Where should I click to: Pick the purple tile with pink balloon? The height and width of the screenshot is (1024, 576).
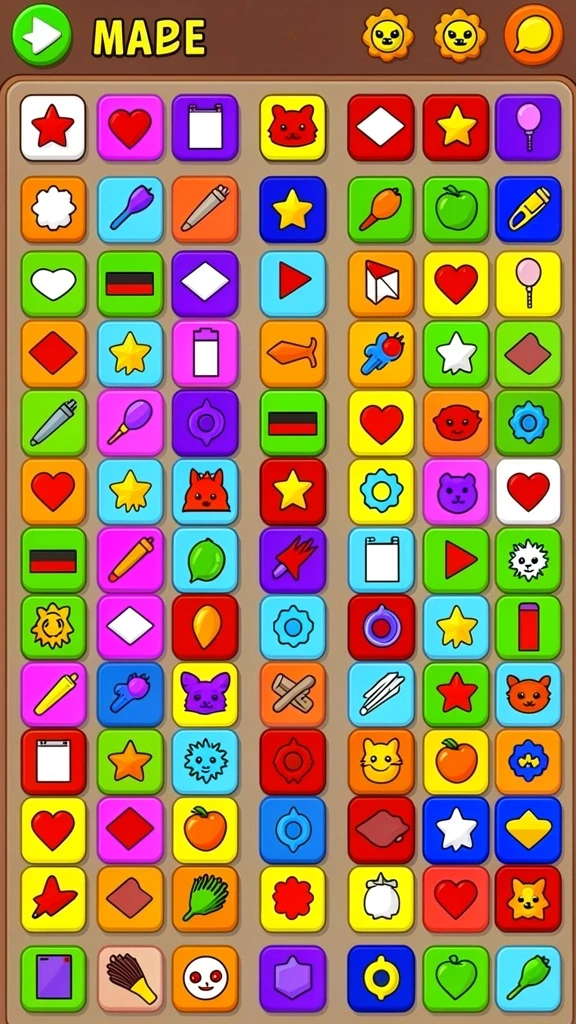(x=528, y=128)
